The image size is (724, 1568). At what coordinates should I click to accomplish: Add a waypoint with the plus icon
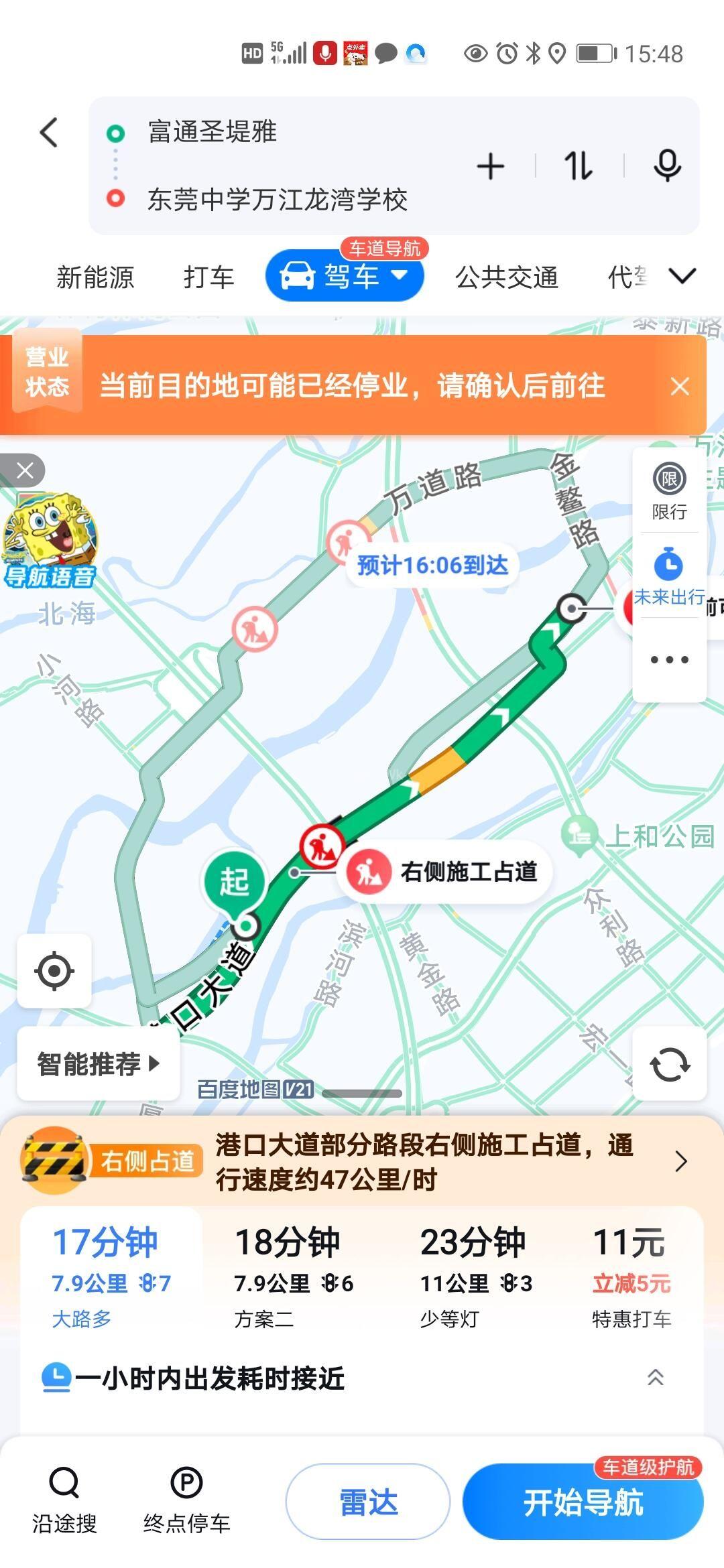point(490,166)
